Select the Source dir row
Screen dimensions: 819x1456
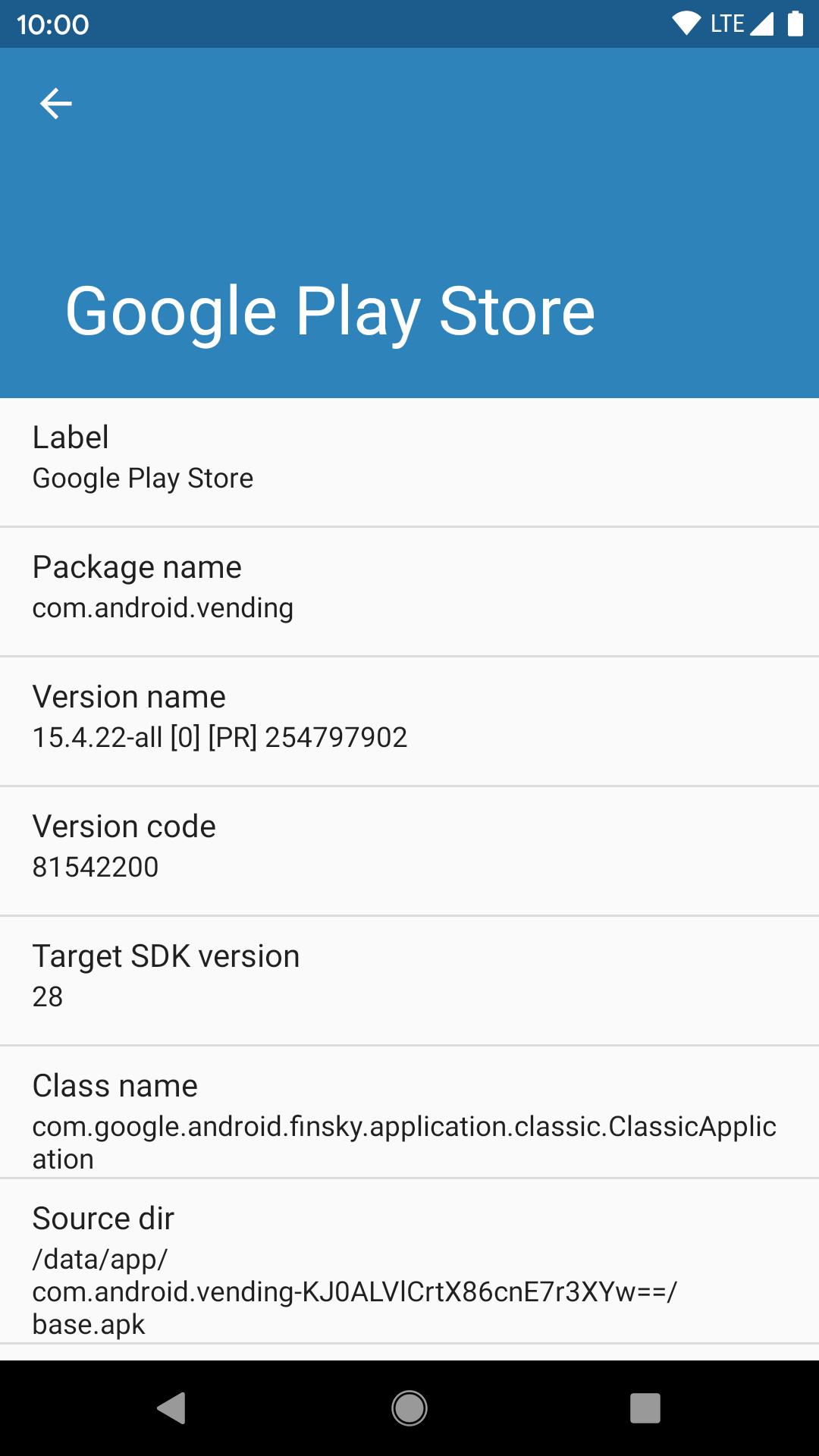409,1266
